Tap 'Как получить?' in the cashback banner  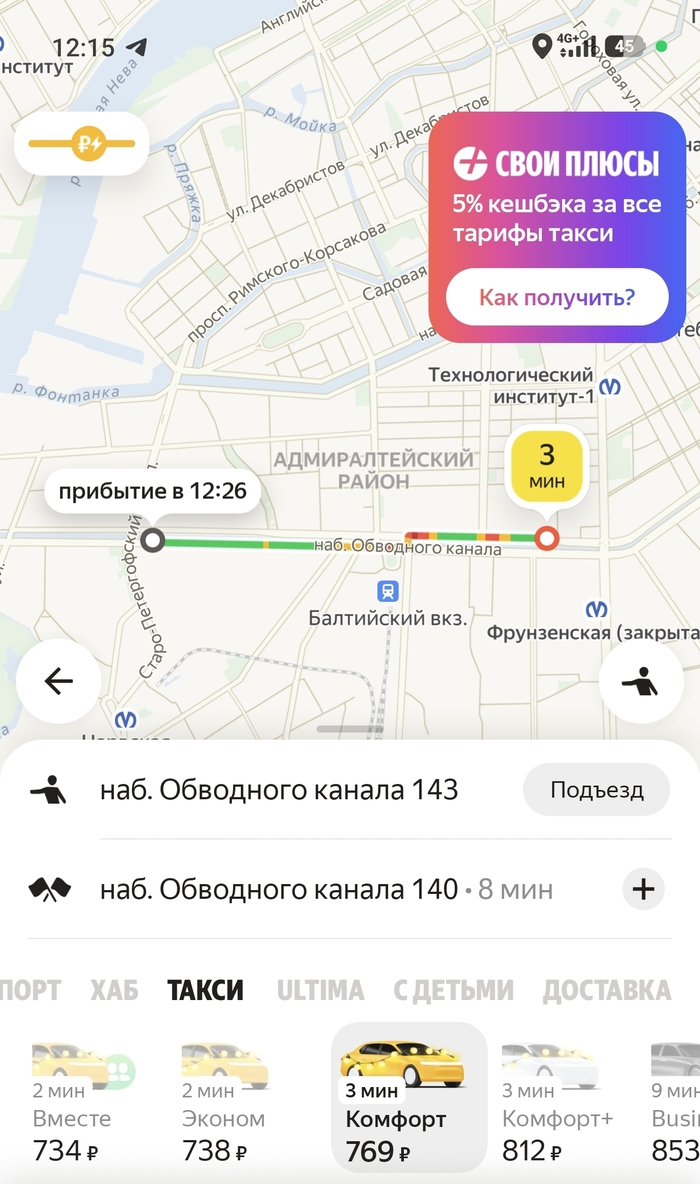pyautogui.click(x=556, y=297)
